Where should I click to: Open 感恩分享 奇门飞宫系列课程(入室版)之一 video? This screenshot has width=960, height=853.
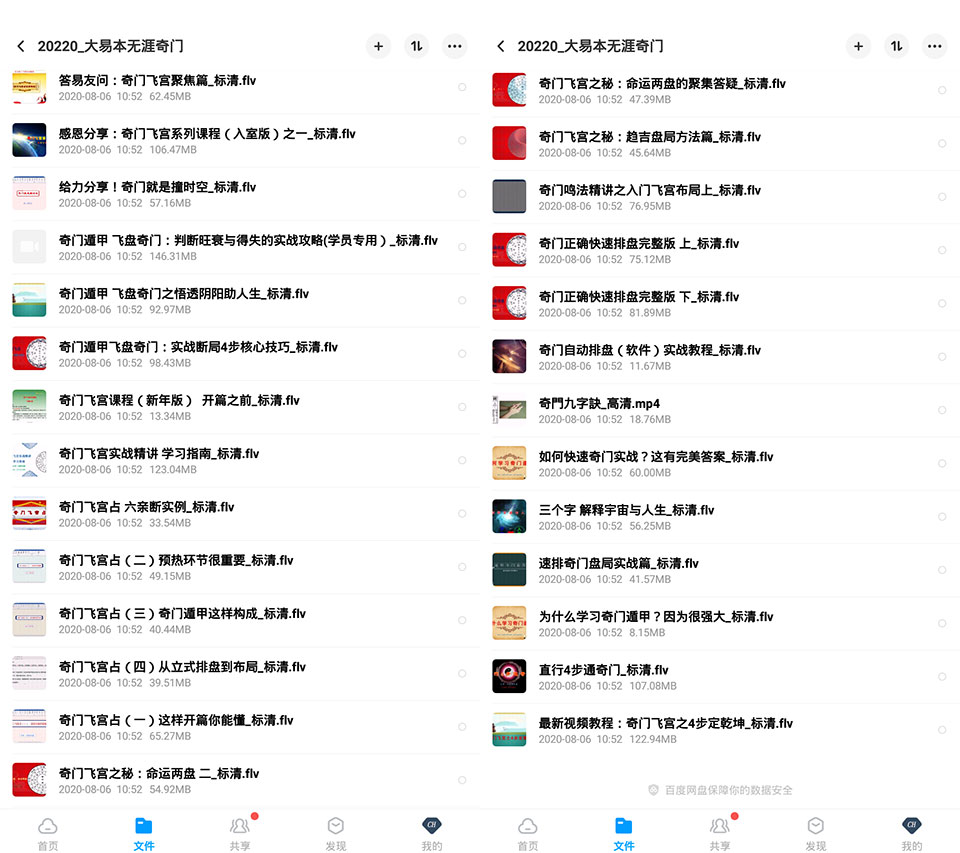point(245,140)
